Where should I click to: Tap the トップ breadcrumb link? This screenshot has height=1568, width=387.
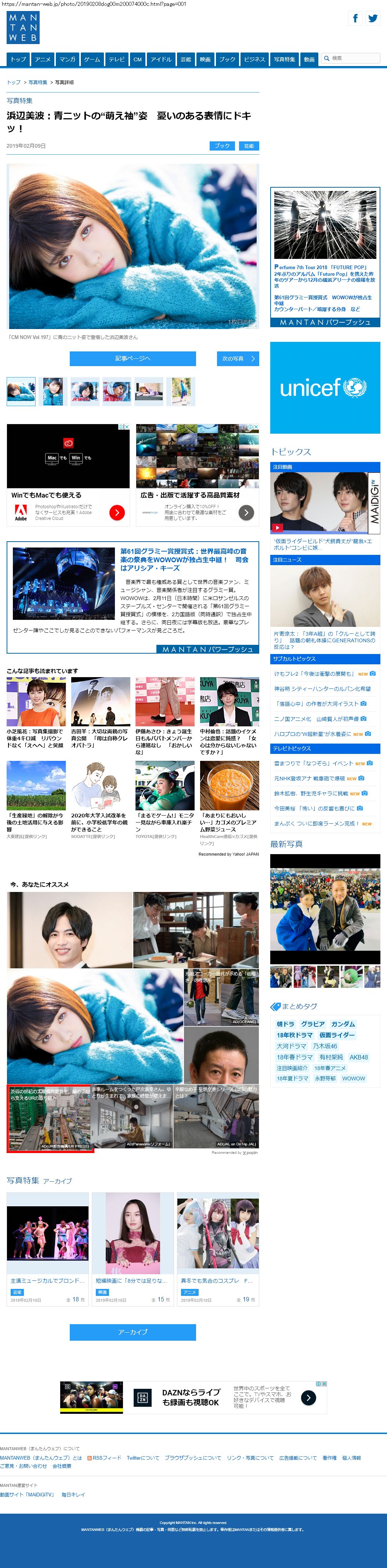[x=13, y=82]
